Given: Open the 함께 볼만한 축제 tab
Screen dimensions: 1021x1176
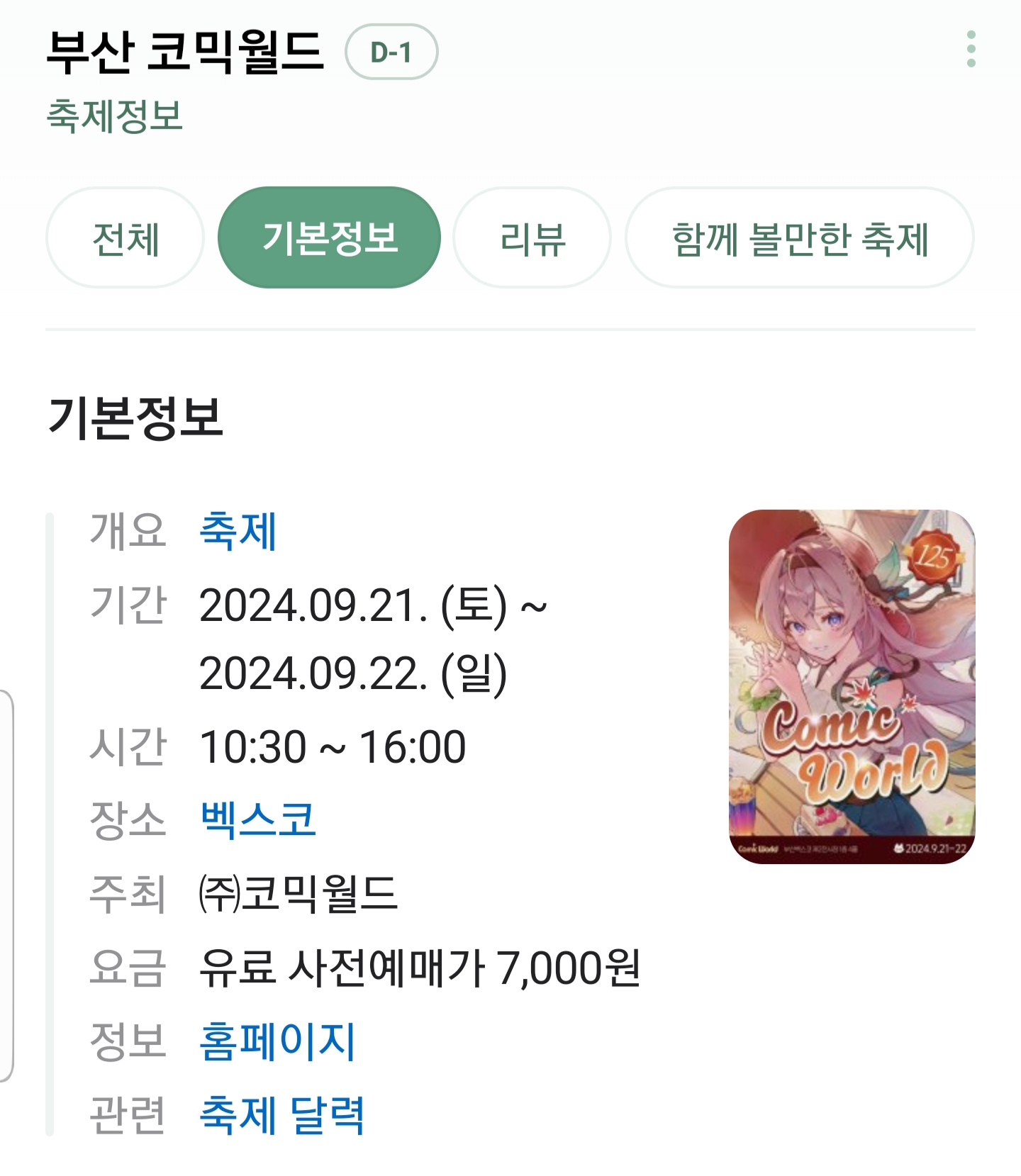Looking at the screenshot, I should point(799,238).
